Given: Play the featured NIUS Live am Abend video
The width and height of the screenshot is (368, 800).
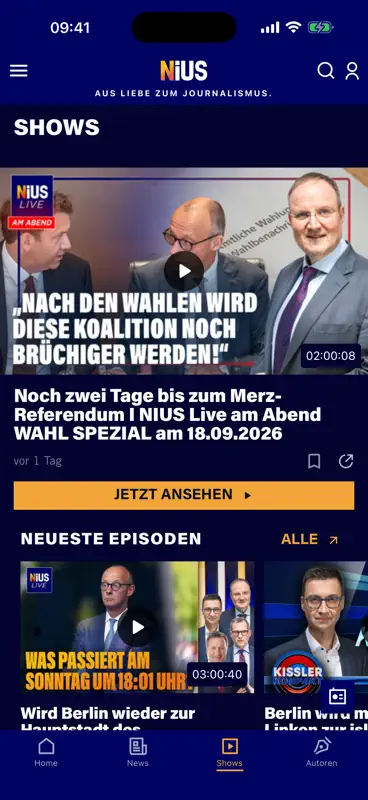Looking at the screenshot, I should click(x=184, y=271).
